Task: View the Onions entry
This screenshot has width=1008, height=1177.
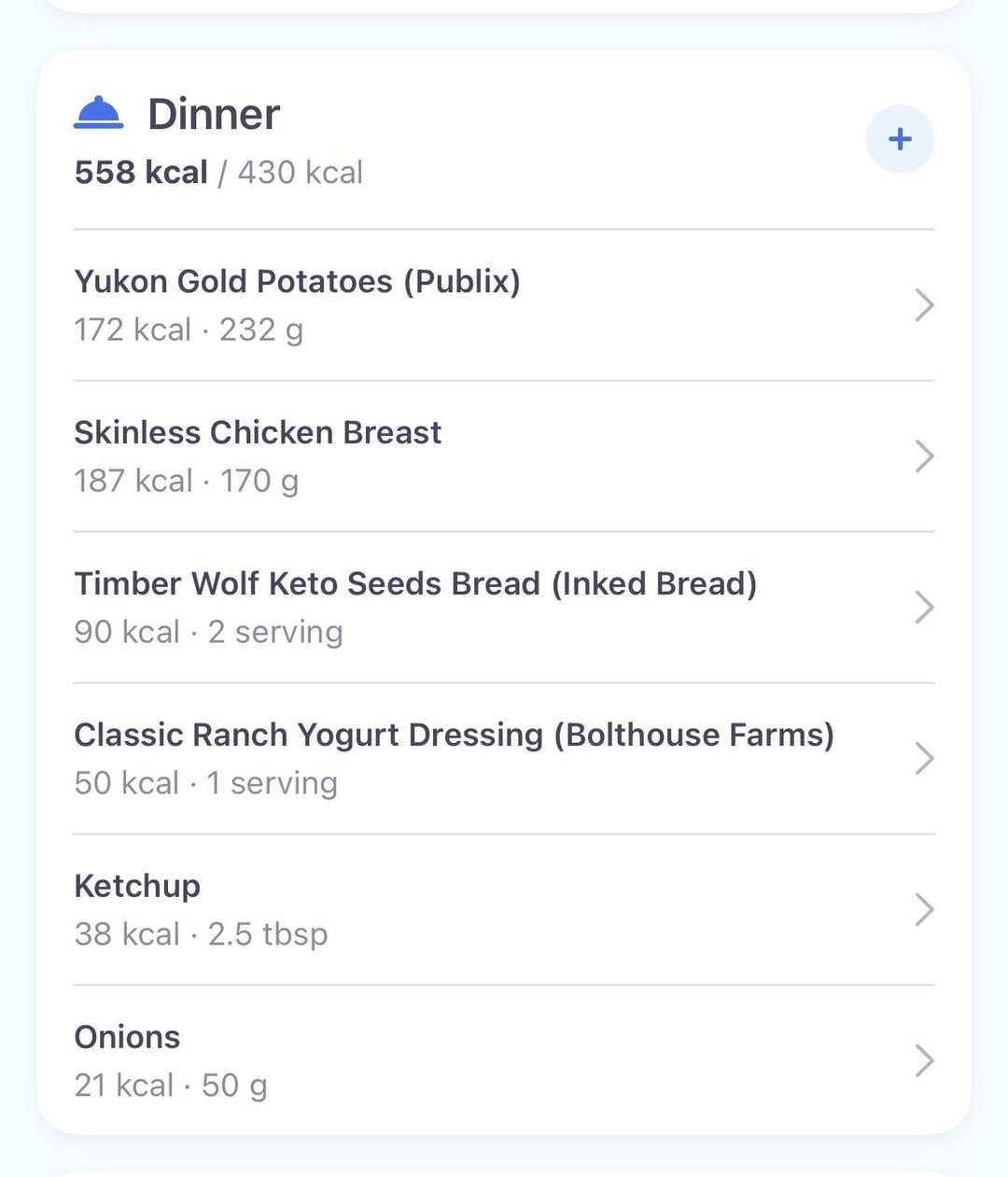Action: 503,1061
